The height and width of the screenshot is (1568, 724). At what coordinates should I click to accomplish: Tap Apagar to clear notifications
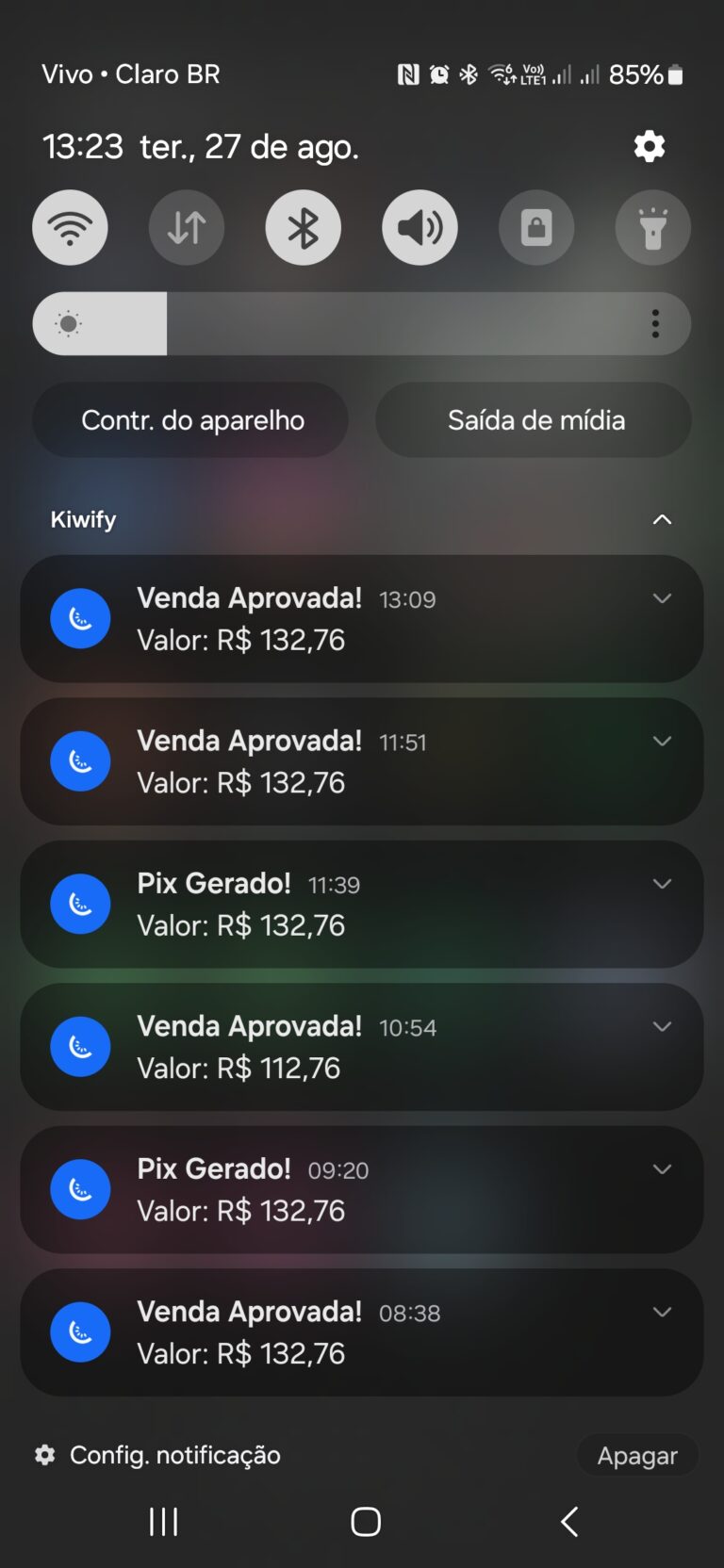[x=637, y=1455]
